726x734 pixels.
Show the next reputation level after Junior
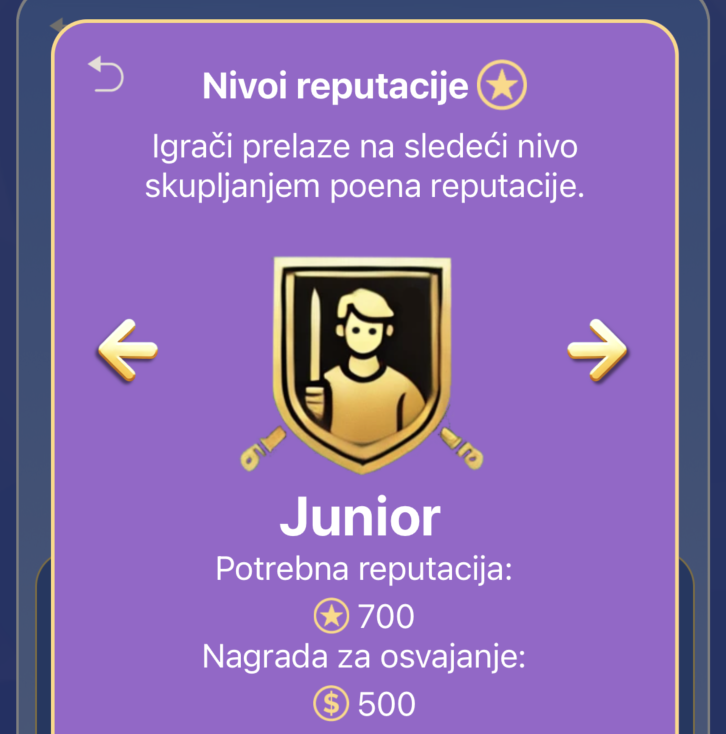click(597, 350)
